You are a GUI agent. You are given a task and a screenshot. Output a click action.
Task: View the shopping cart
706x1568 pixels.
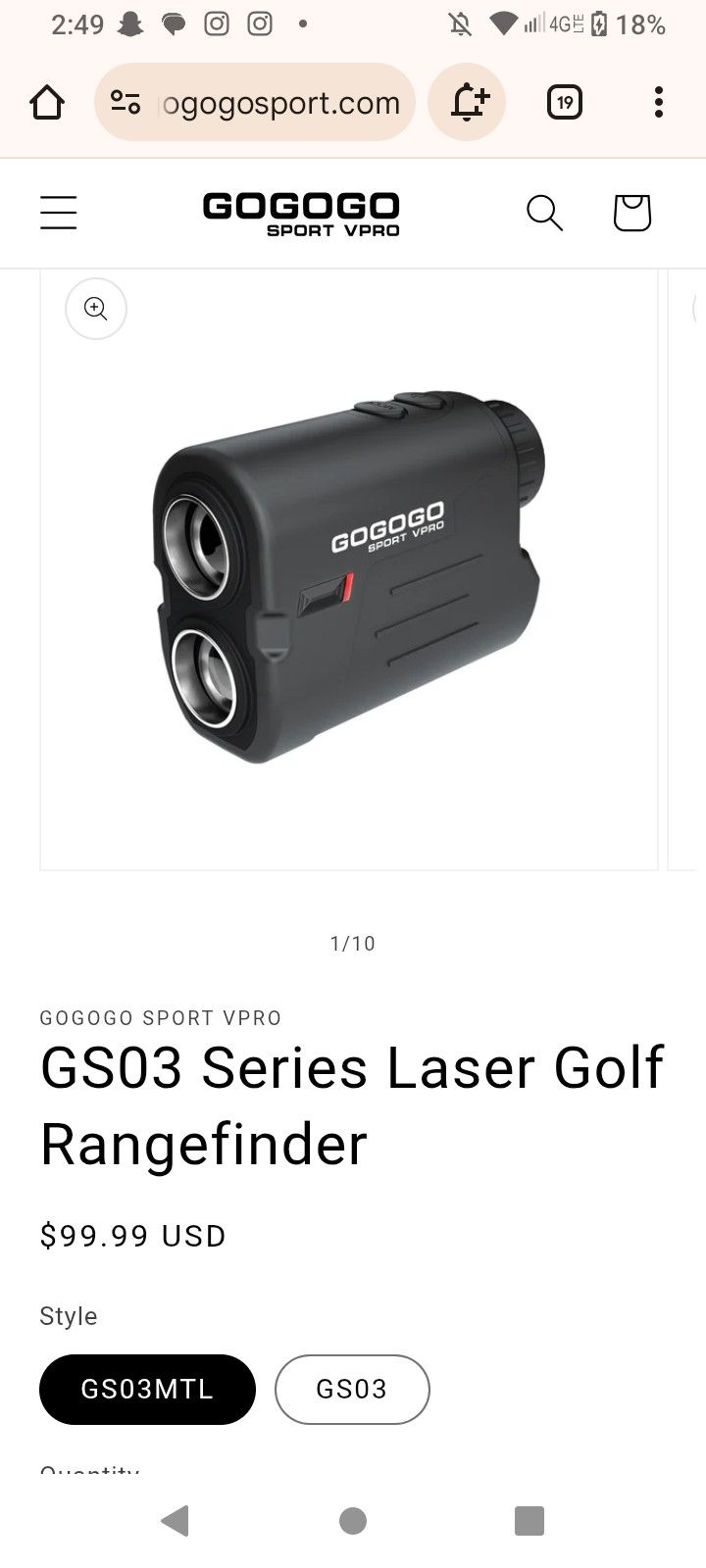point(631,213)
